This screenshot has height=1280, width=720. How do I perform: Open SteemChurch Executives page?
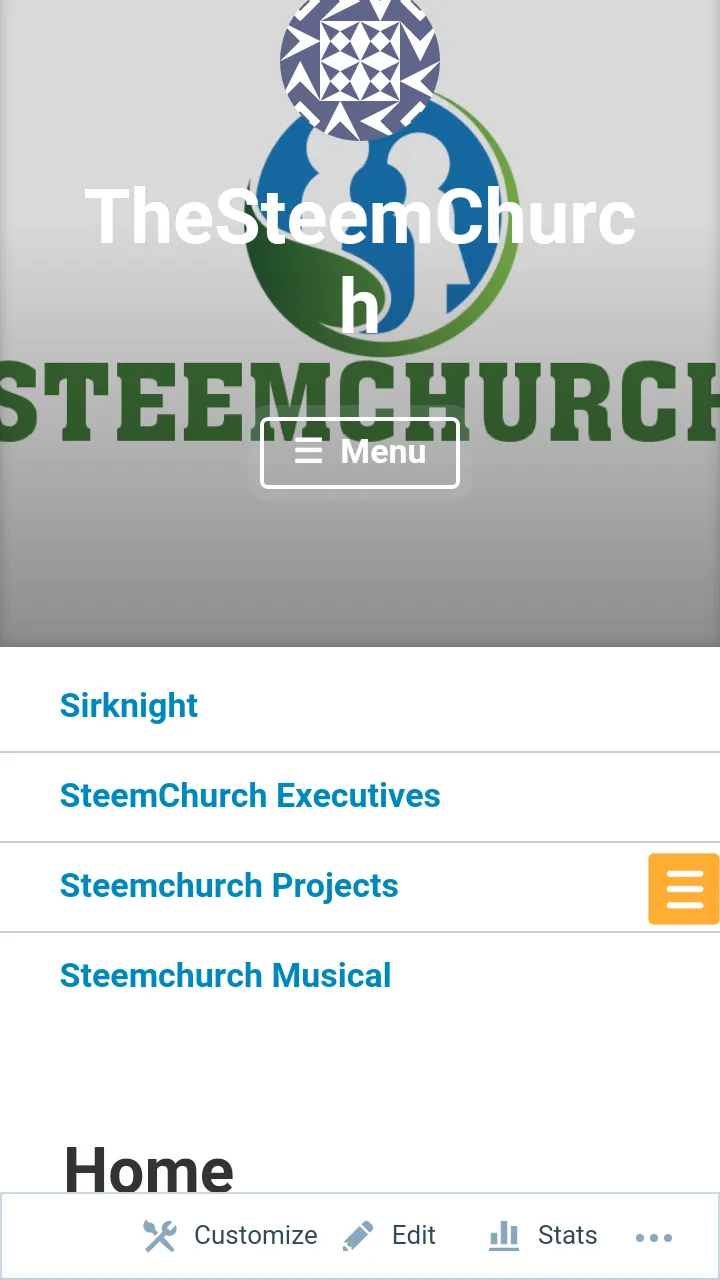pyautogui.click(x=250, y=795)
